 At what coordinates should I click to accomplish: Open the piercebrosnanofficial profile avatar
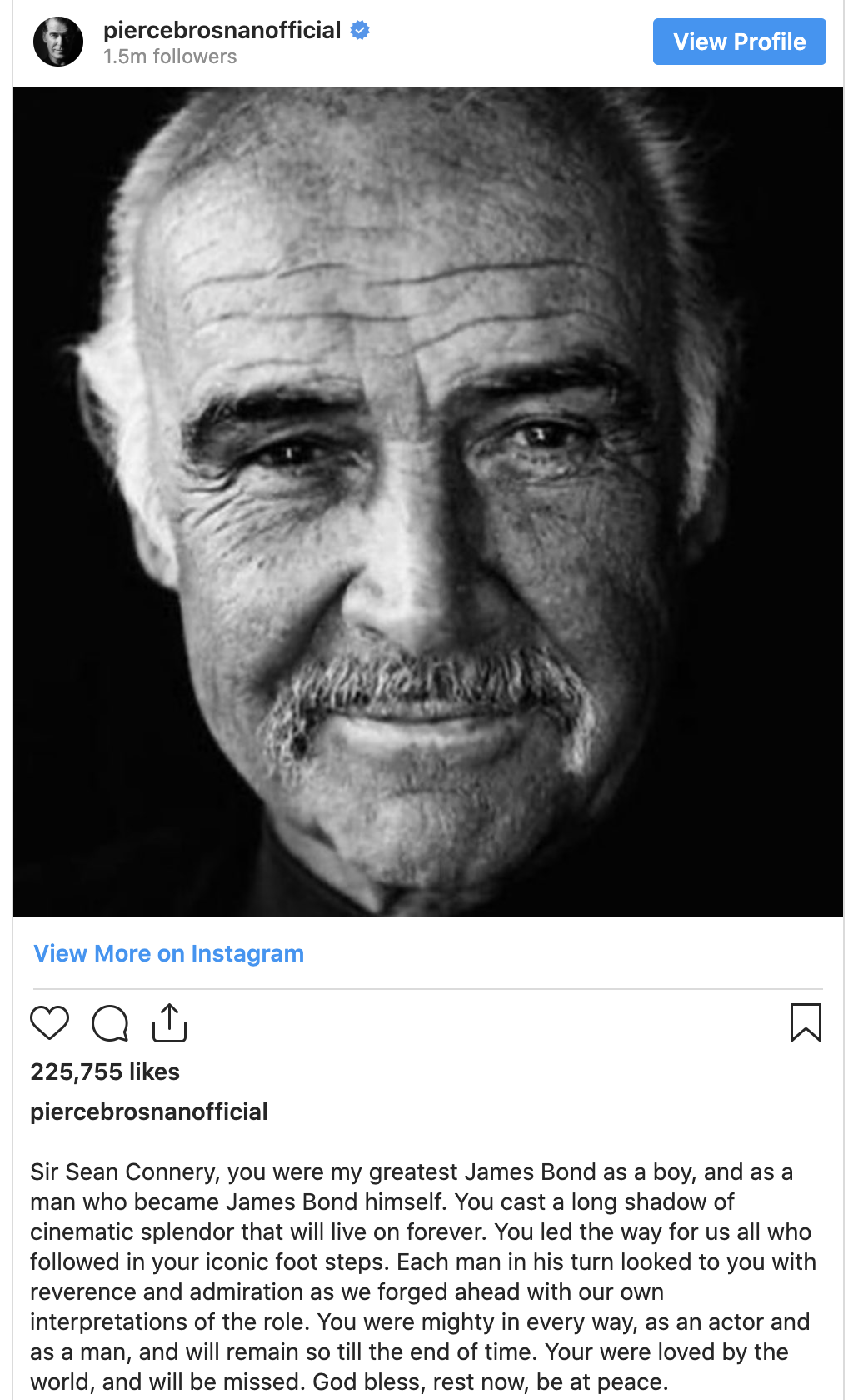(58, 42)
